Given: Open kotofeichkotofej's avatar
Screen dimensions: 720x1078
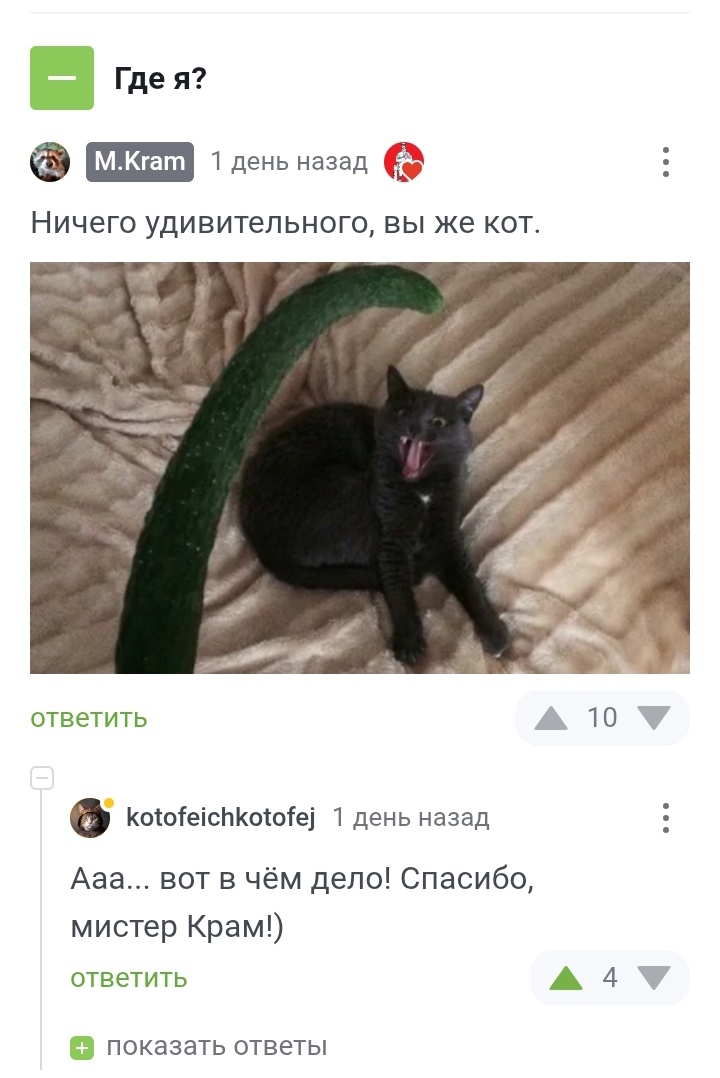Looking at the screenshot, I should point(90,817).
